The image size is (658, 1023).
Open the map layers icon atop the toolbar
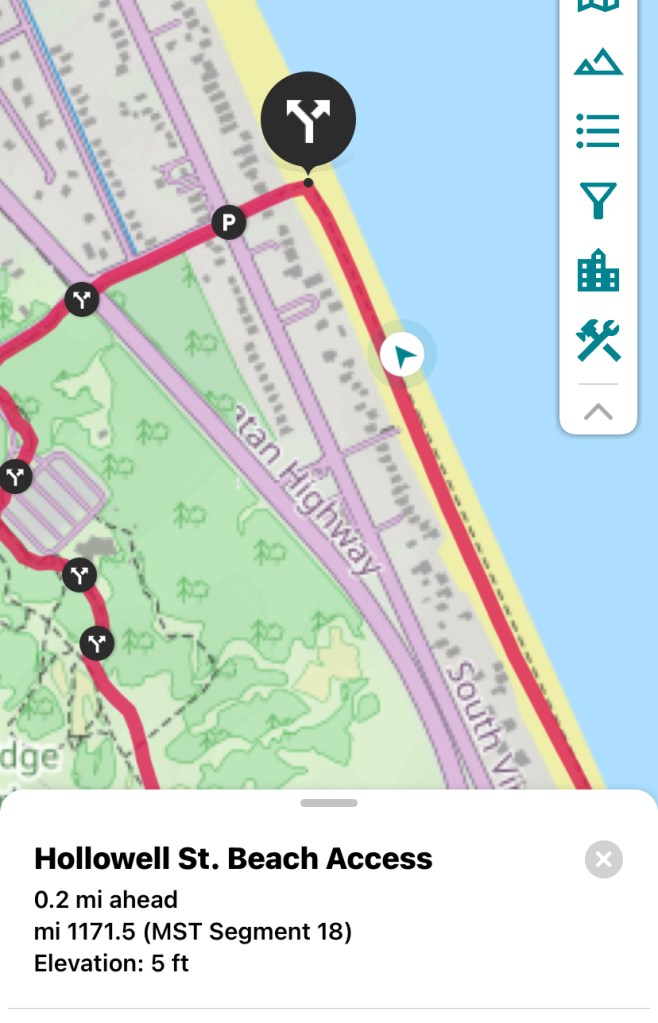(x=598, y=6)
